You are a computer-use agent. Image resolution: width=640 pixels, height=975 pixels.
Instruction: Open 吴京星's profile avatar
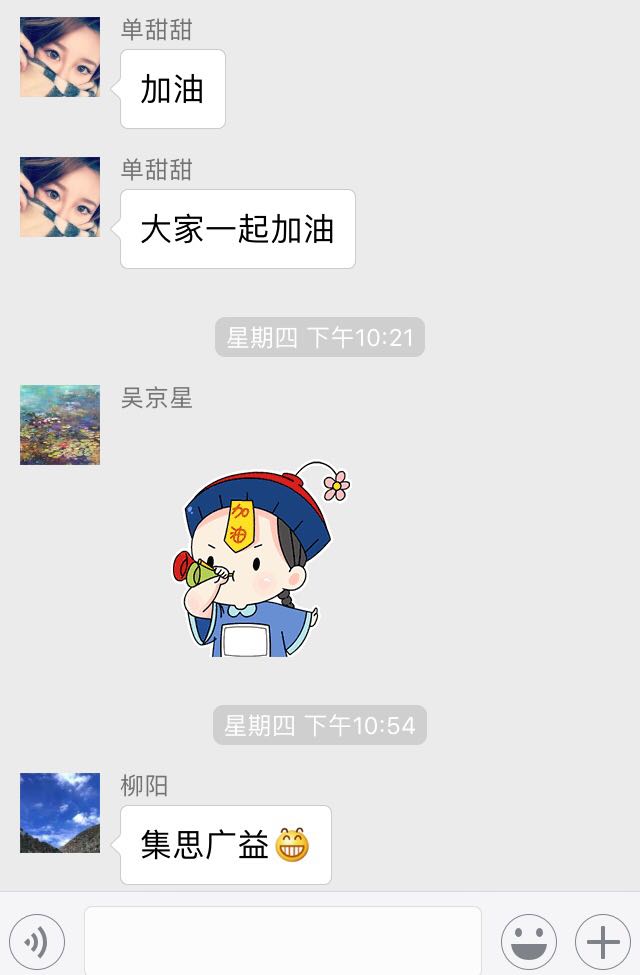click(60, 425)
